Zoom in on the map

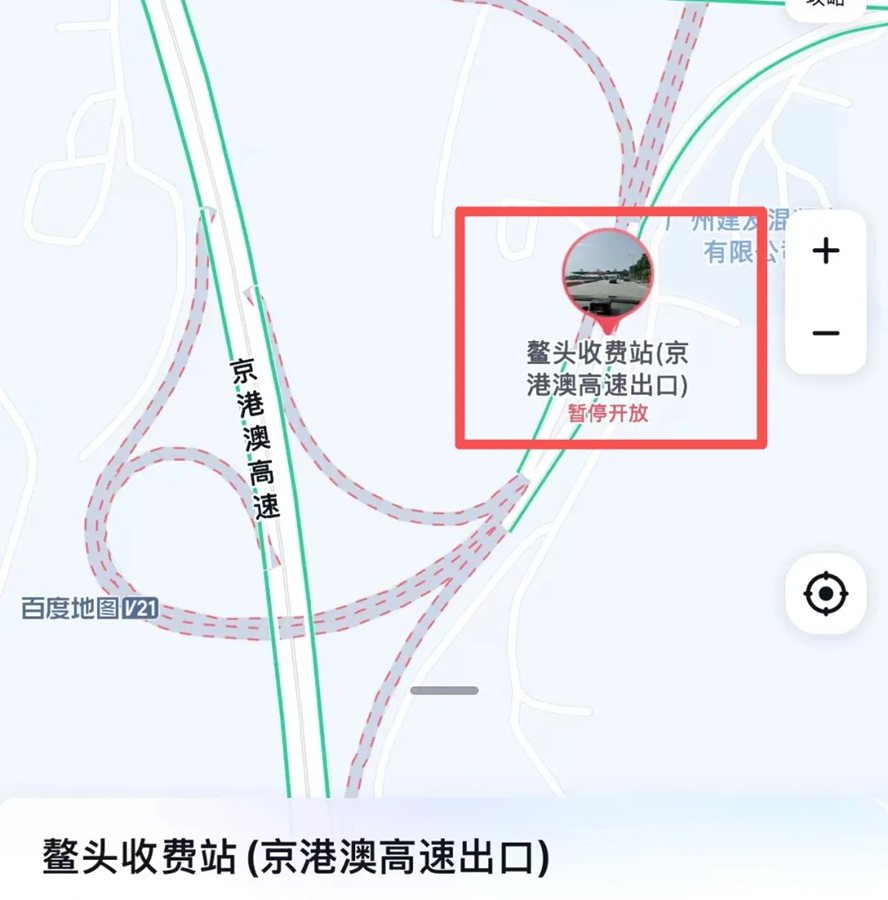825,251
